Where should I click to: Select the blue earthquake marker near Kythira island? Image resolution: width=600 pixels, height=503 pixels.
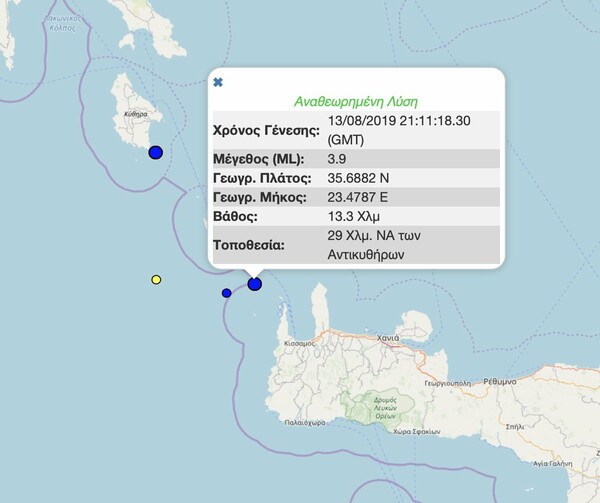click(155, 152)
